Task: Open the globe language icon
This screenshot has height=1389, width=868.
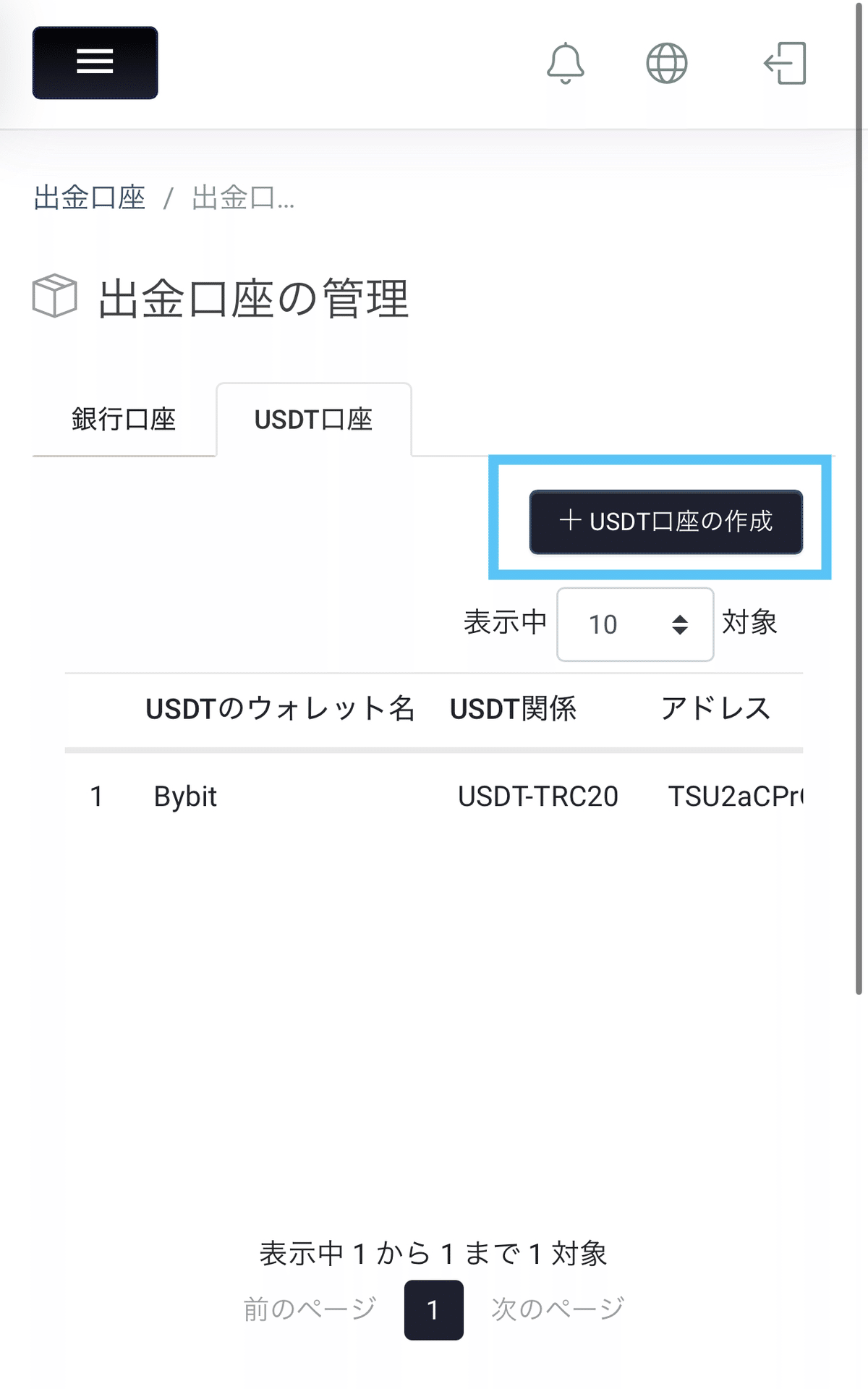Action: coord(666,63)
